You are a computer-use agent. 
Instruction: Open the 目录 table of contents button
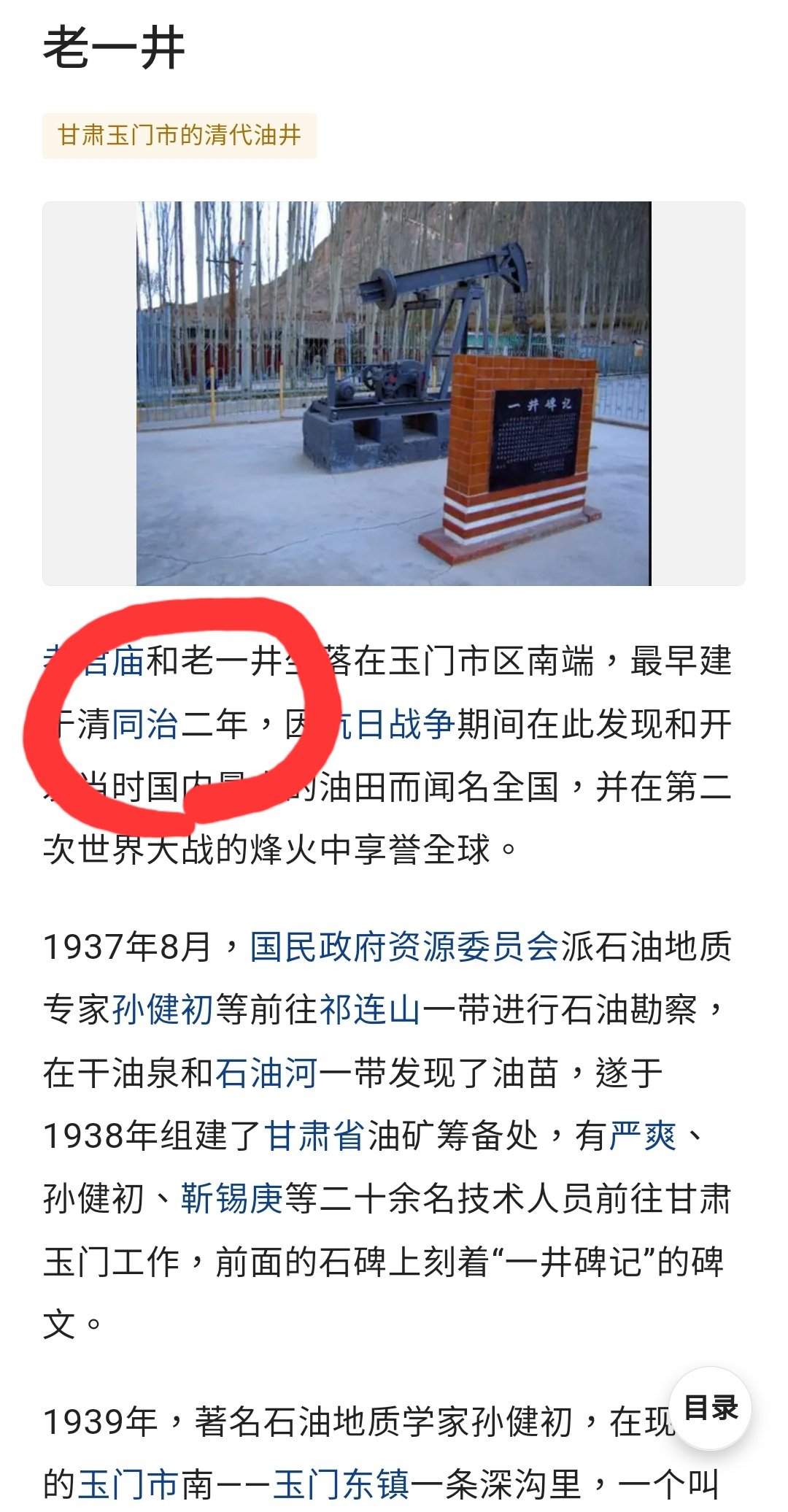click(711, 1408)
